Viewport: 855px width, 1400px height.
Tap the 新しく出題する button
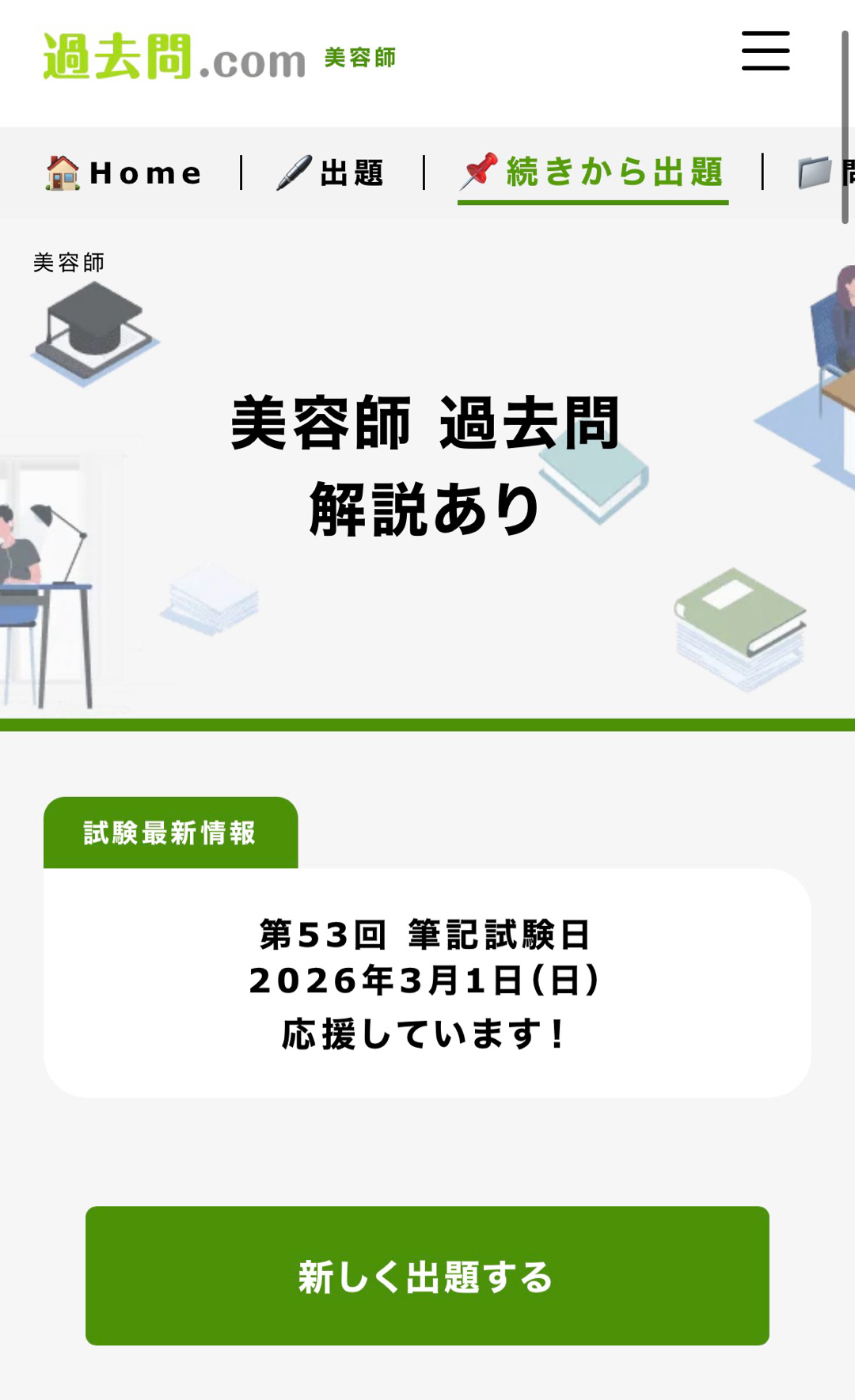427,1275
